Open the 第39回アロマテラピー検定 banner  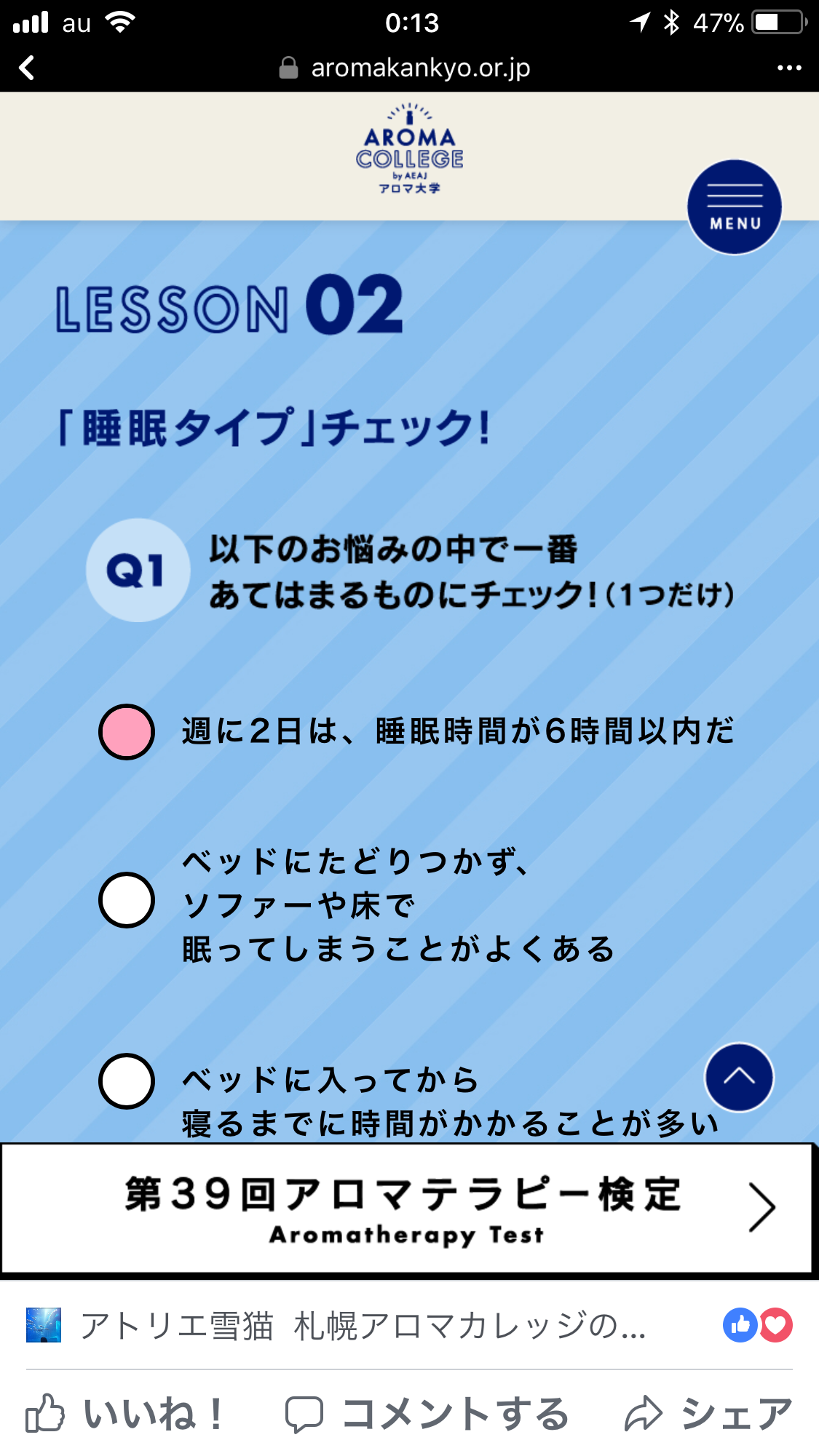[x=408, y=1208]
